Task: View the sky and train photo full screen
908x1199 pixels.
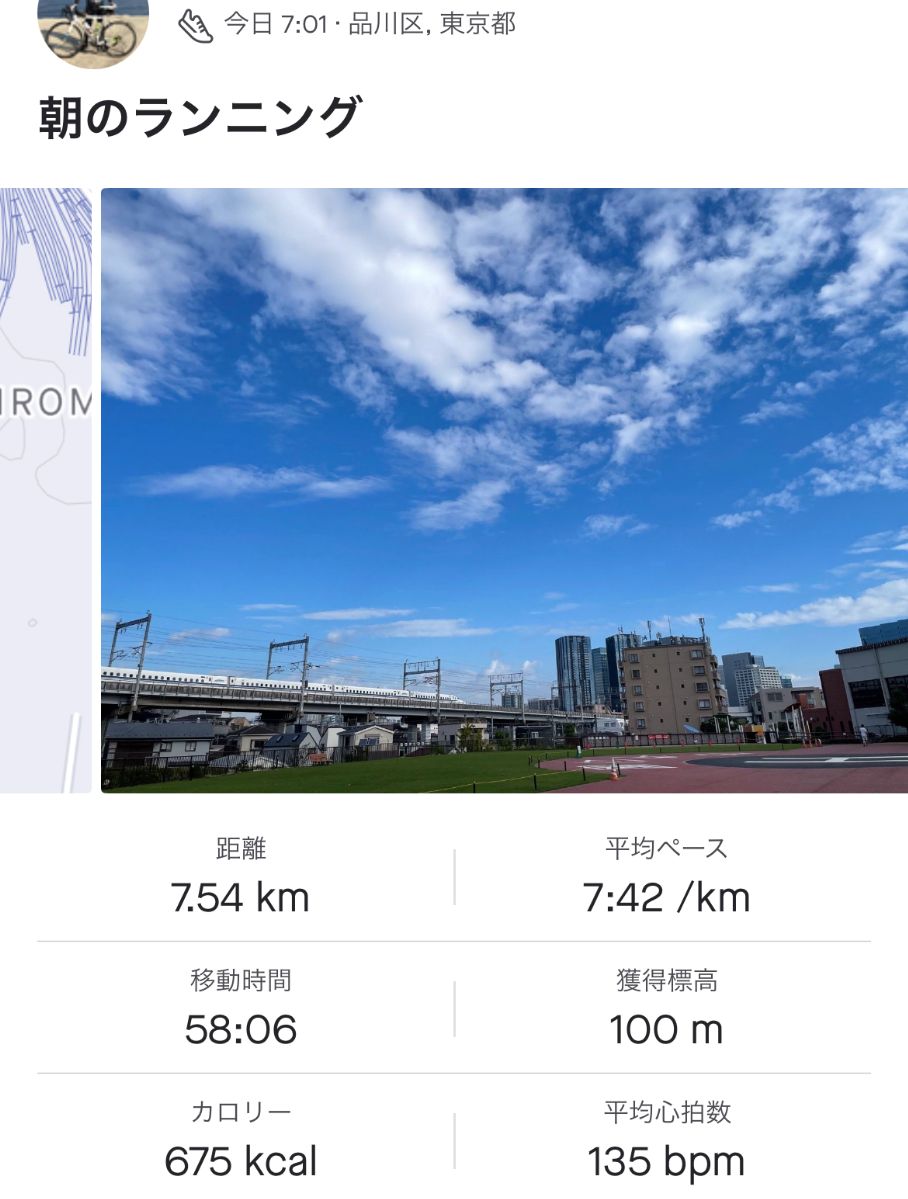Action: click(x=504, y=490)
